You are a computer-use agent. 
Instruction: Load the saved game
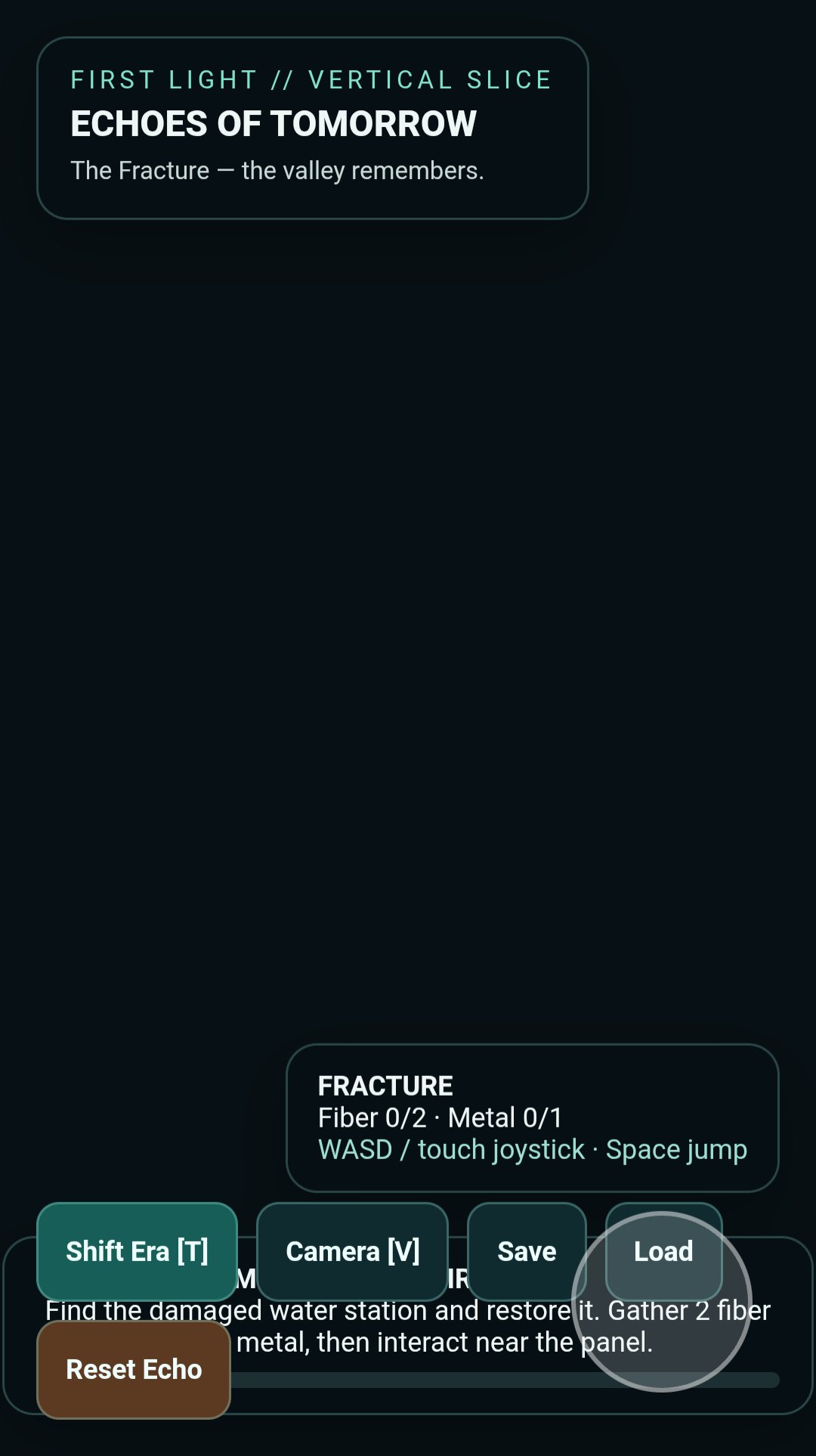tap(663, 1251)
